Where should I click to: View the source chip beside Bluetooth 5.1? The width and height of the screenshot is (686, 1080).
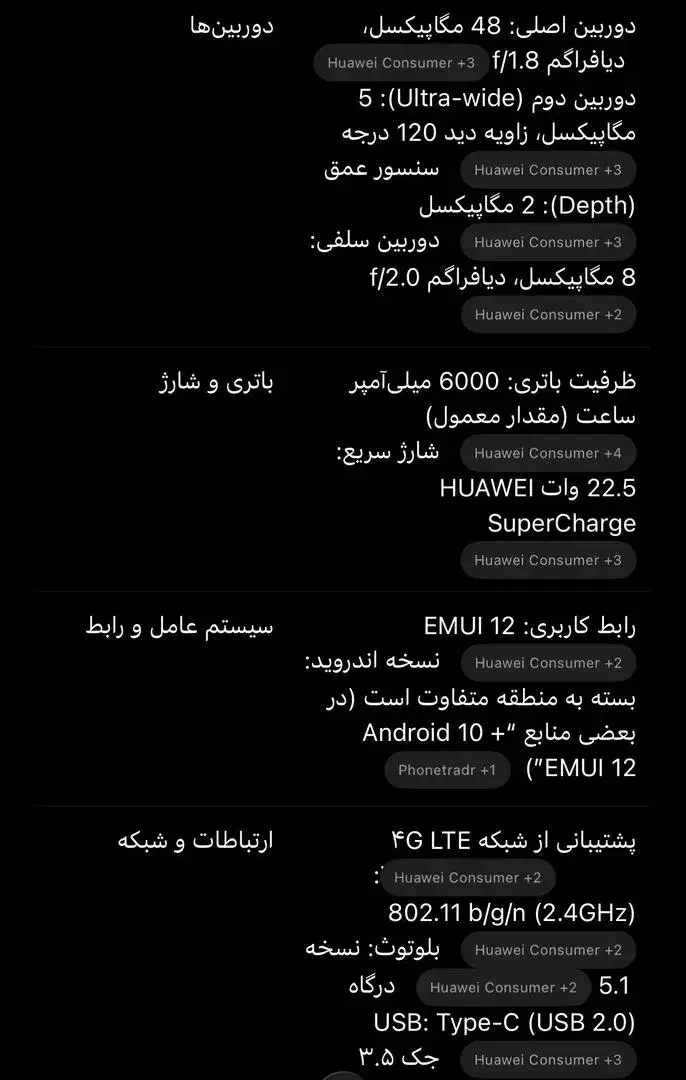point(503,987)
